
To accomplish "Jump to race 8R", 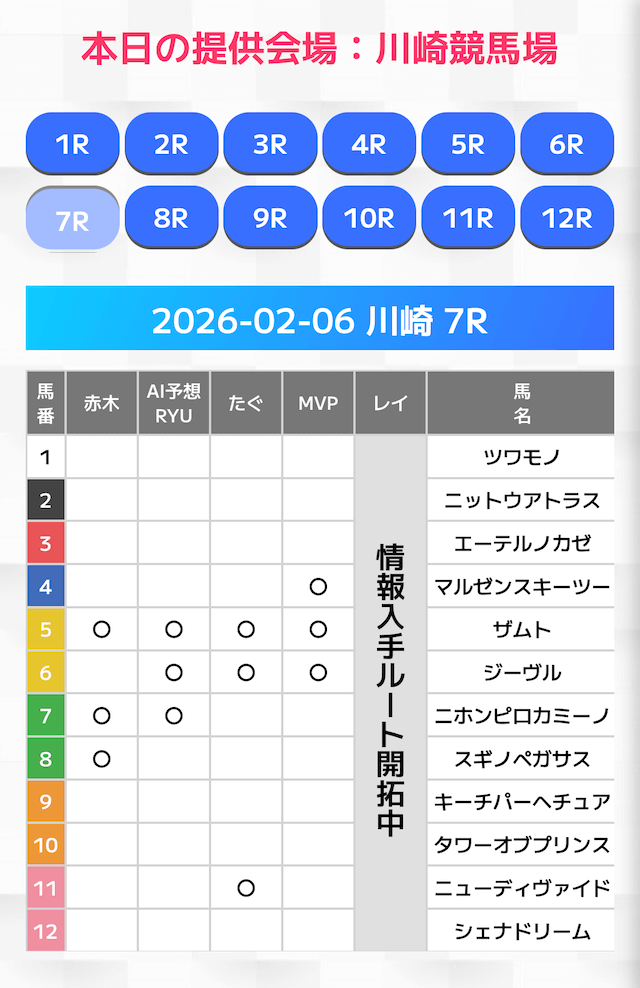I will pyautogui.click(x=171, y=217).
